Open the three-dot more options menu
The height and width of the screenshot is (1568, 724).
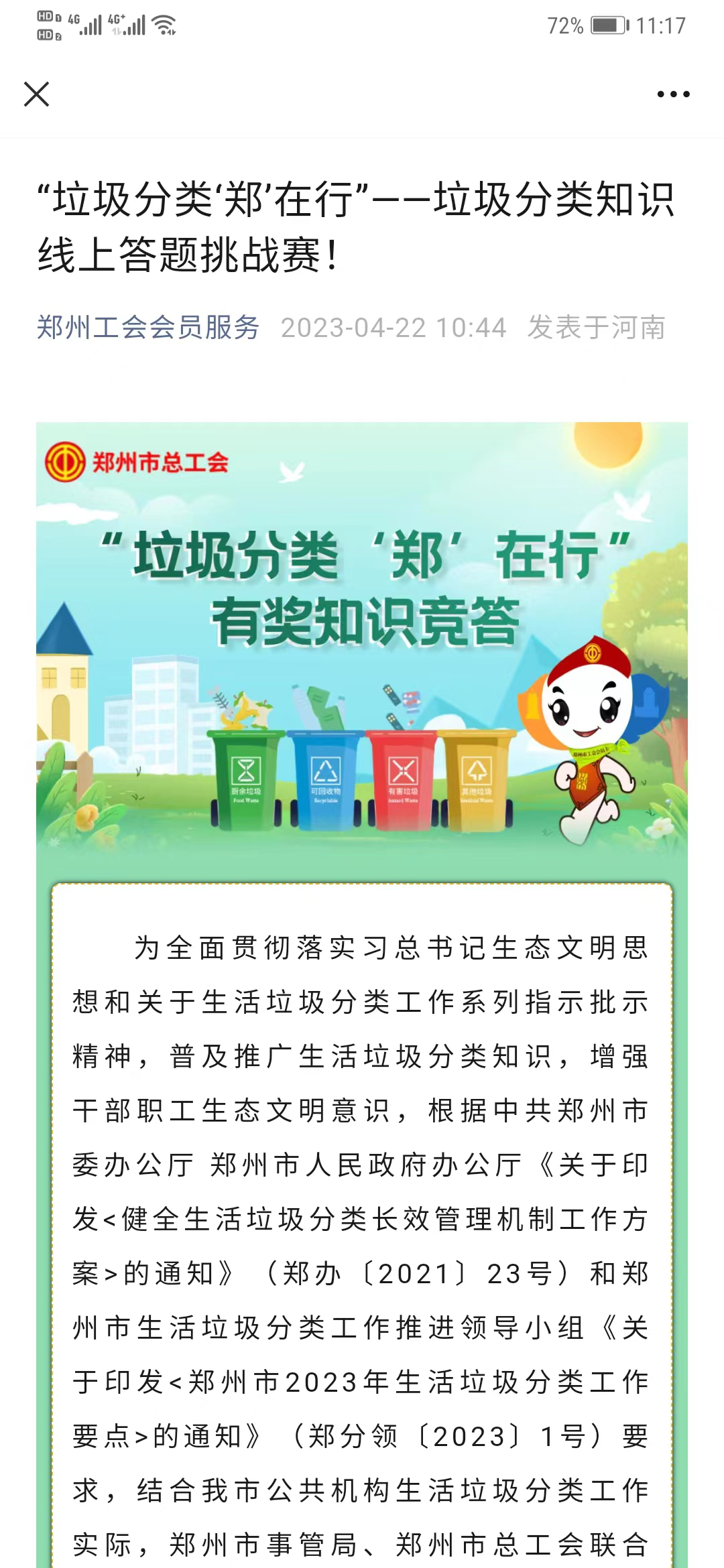point(673,94)
